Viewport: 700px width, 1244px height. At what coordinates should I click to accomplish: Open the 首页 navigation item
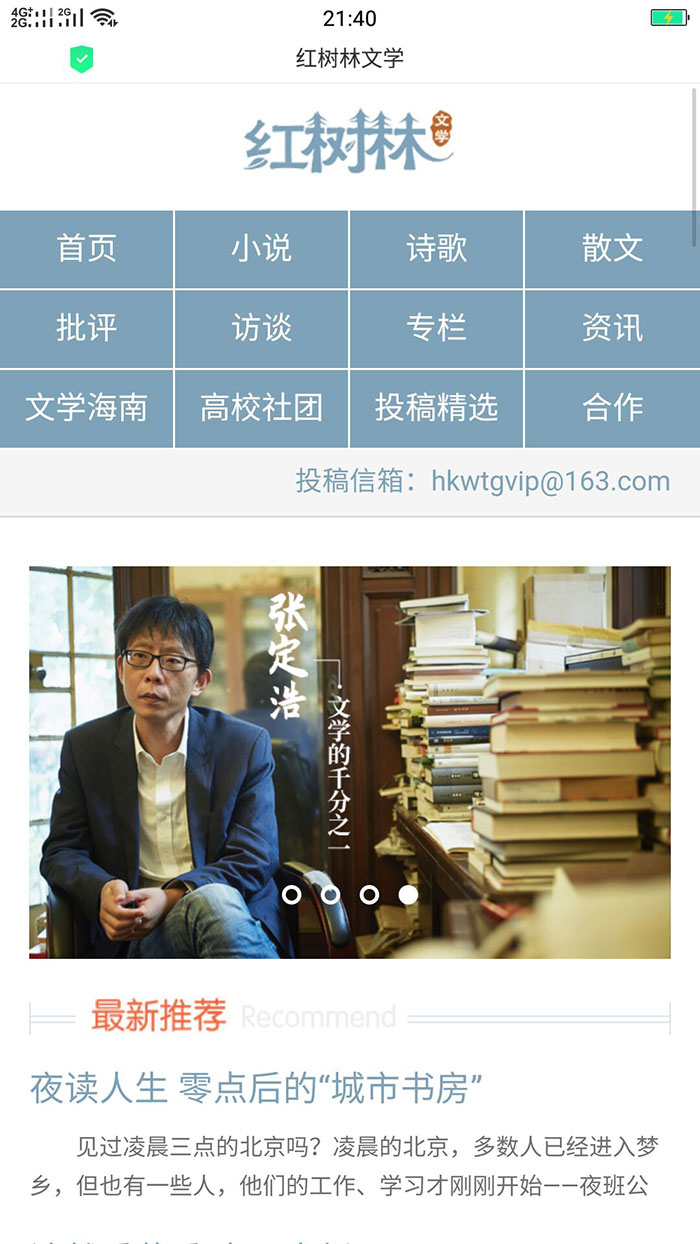tap(87, 248)
